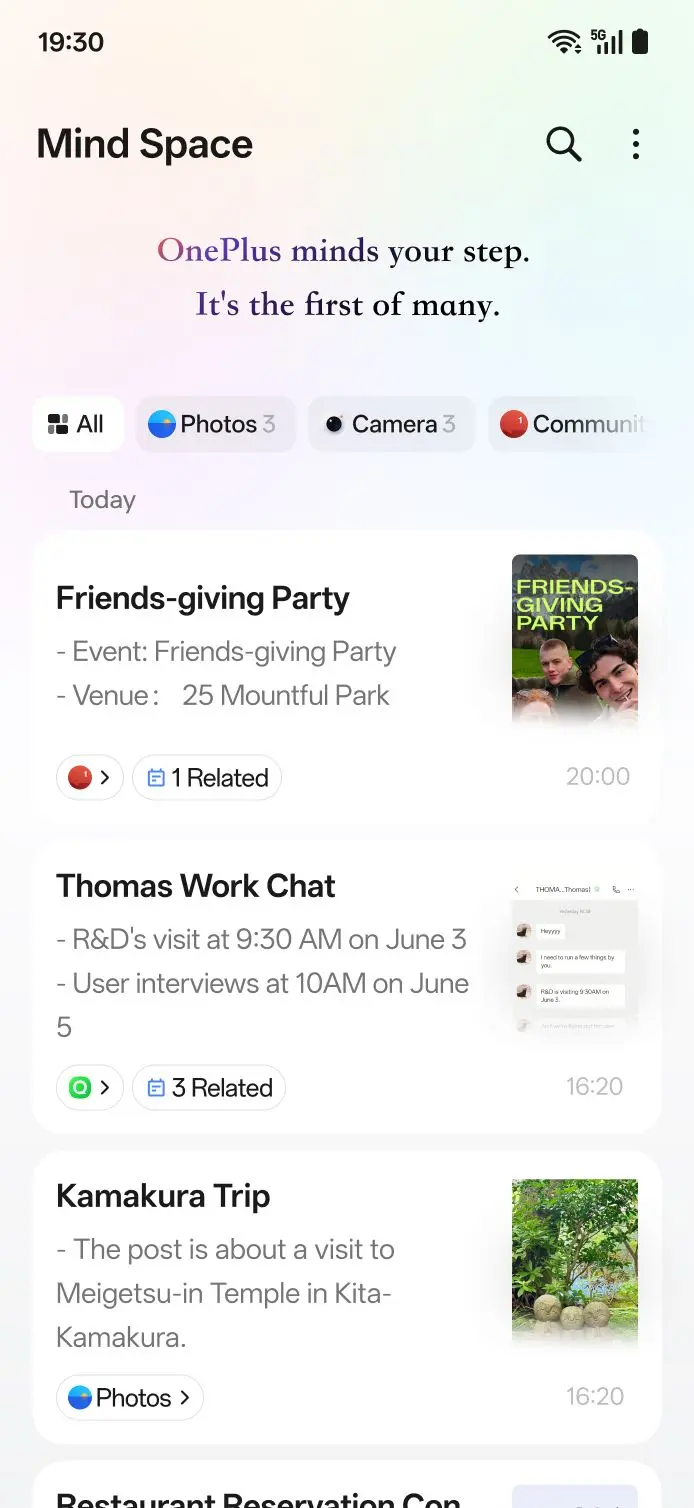Tap the source app chip on Friends-giving Party
Screen dimensions: 694x1508
pos(90,778)
